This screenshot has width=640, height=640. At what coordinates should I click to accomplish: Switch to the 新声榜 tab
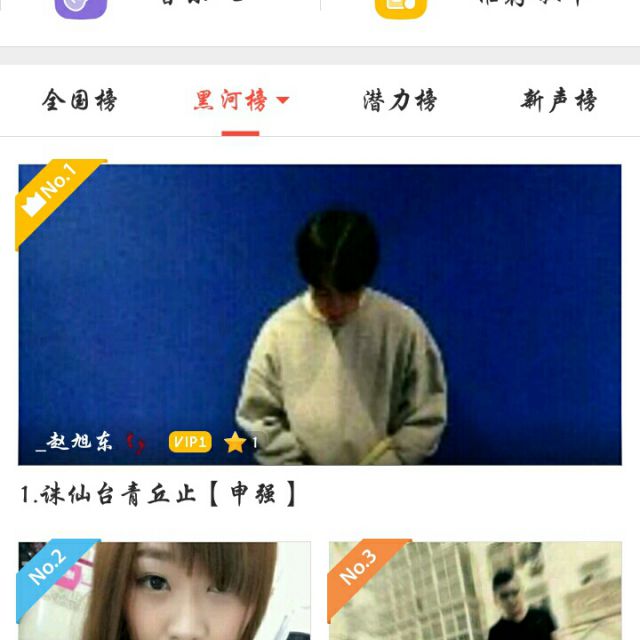click(x=558, y=100)
